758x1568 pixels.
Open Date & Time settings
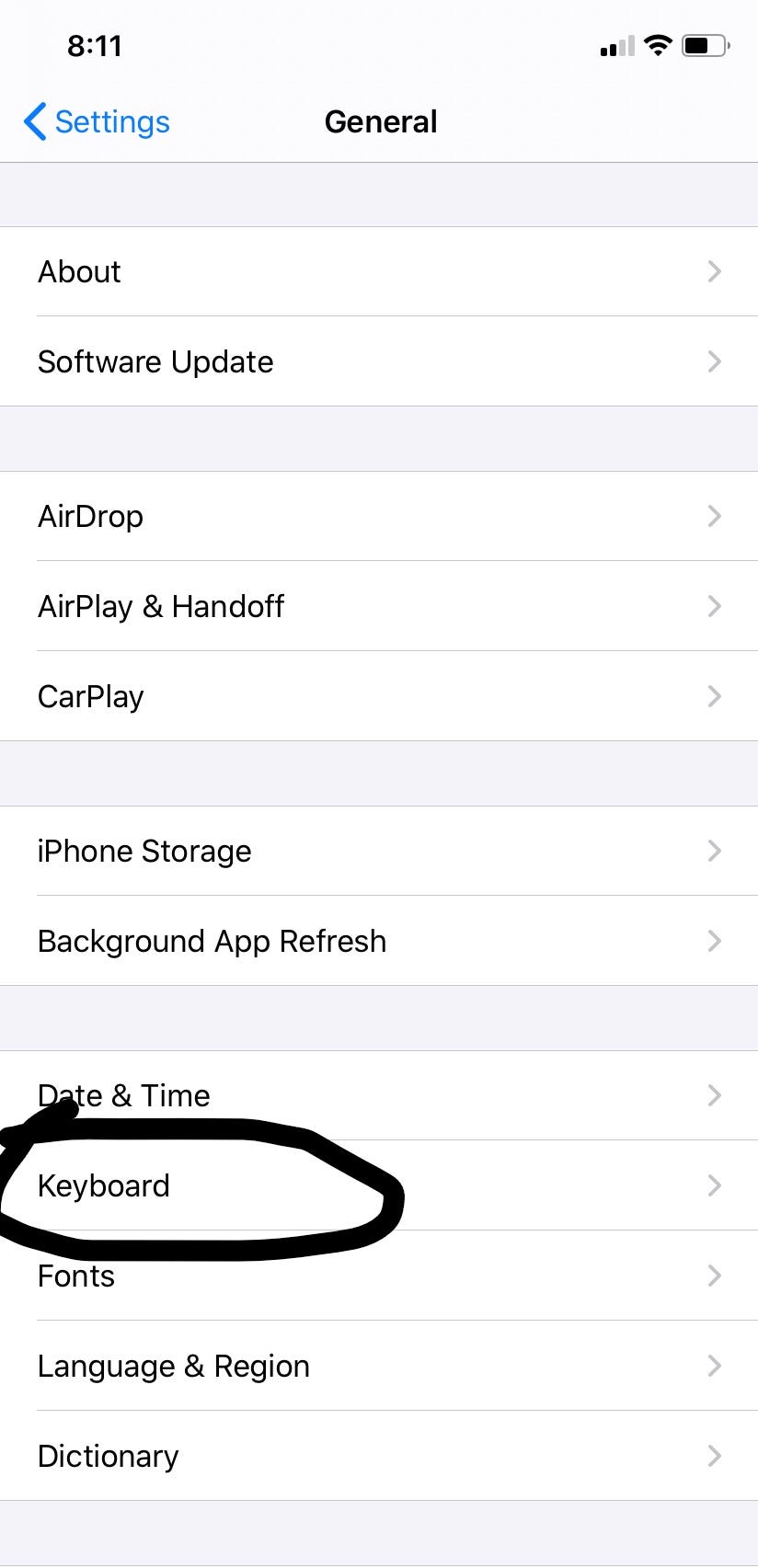point(379,1095)
